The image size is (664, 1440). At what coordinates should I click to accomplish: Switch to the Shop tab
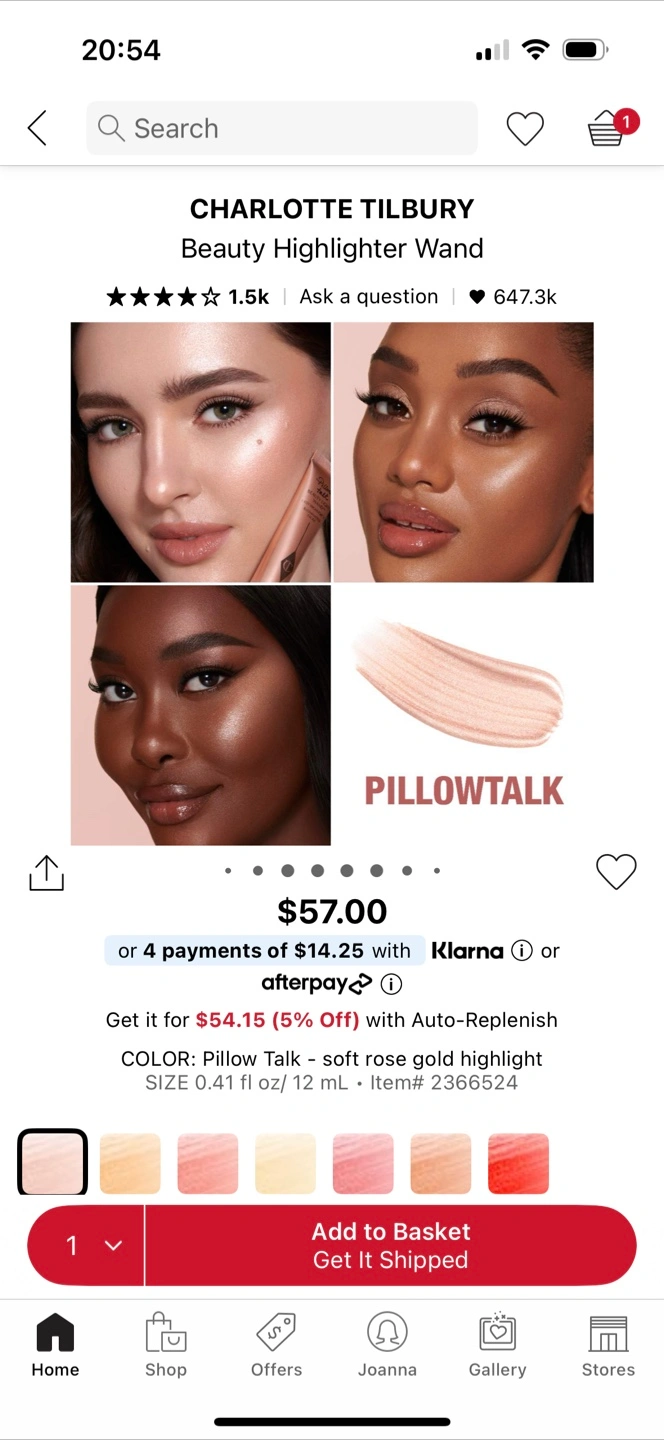(166, 1346)
